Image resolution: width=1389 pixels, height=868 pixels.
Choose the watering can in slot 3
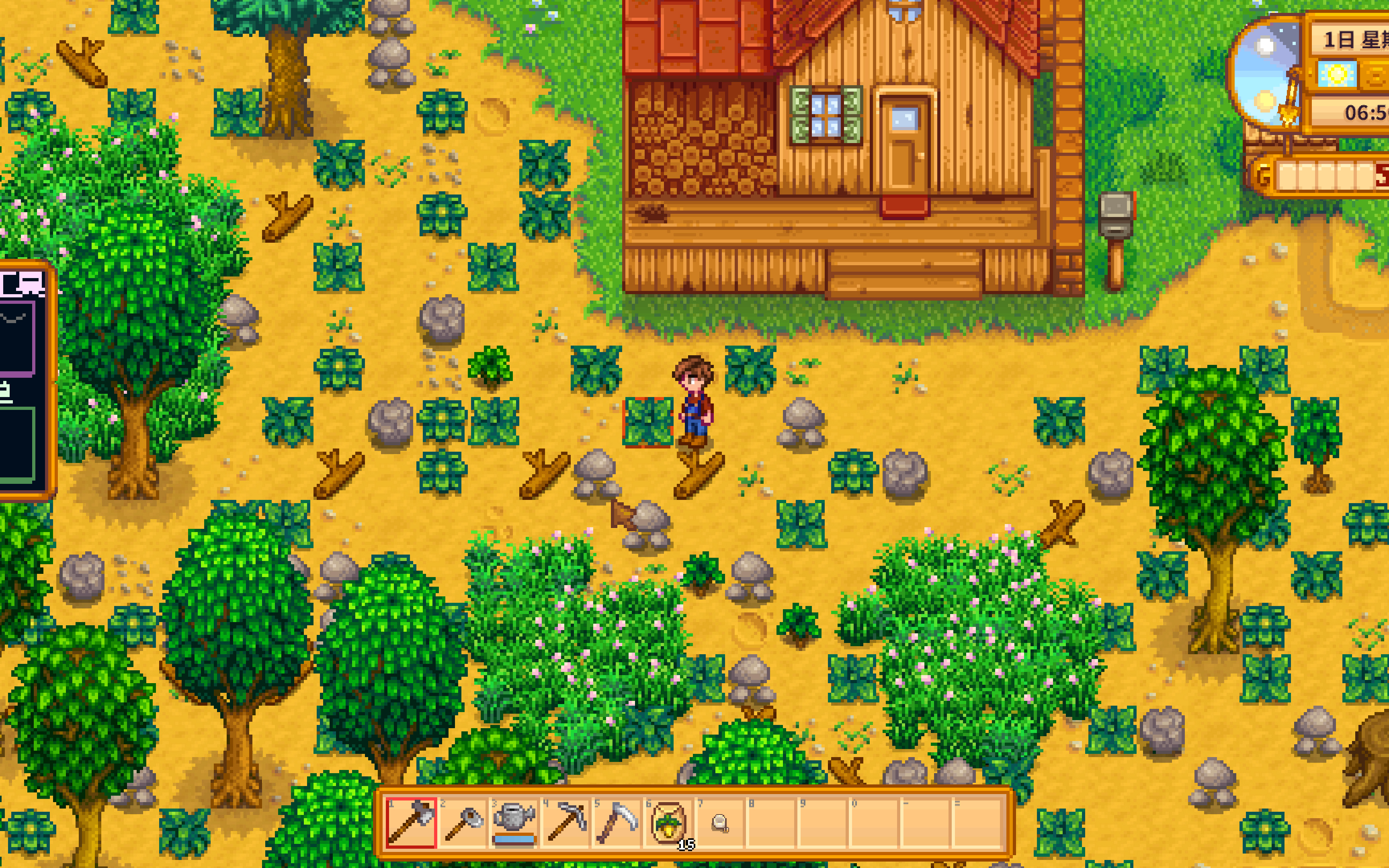click(514, 822)
